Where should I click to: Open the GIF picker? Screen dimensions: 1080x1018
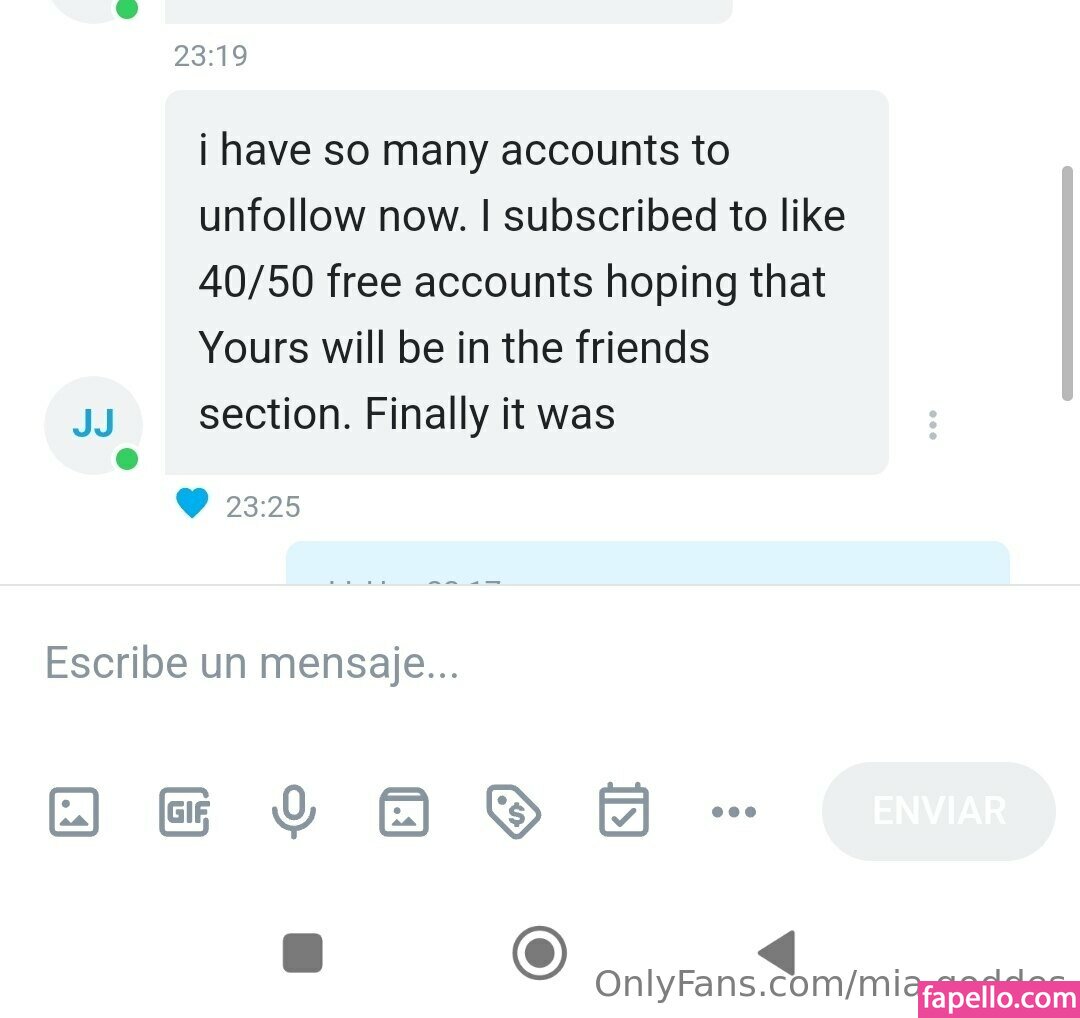pyautogui.click(x=184, y=811)
